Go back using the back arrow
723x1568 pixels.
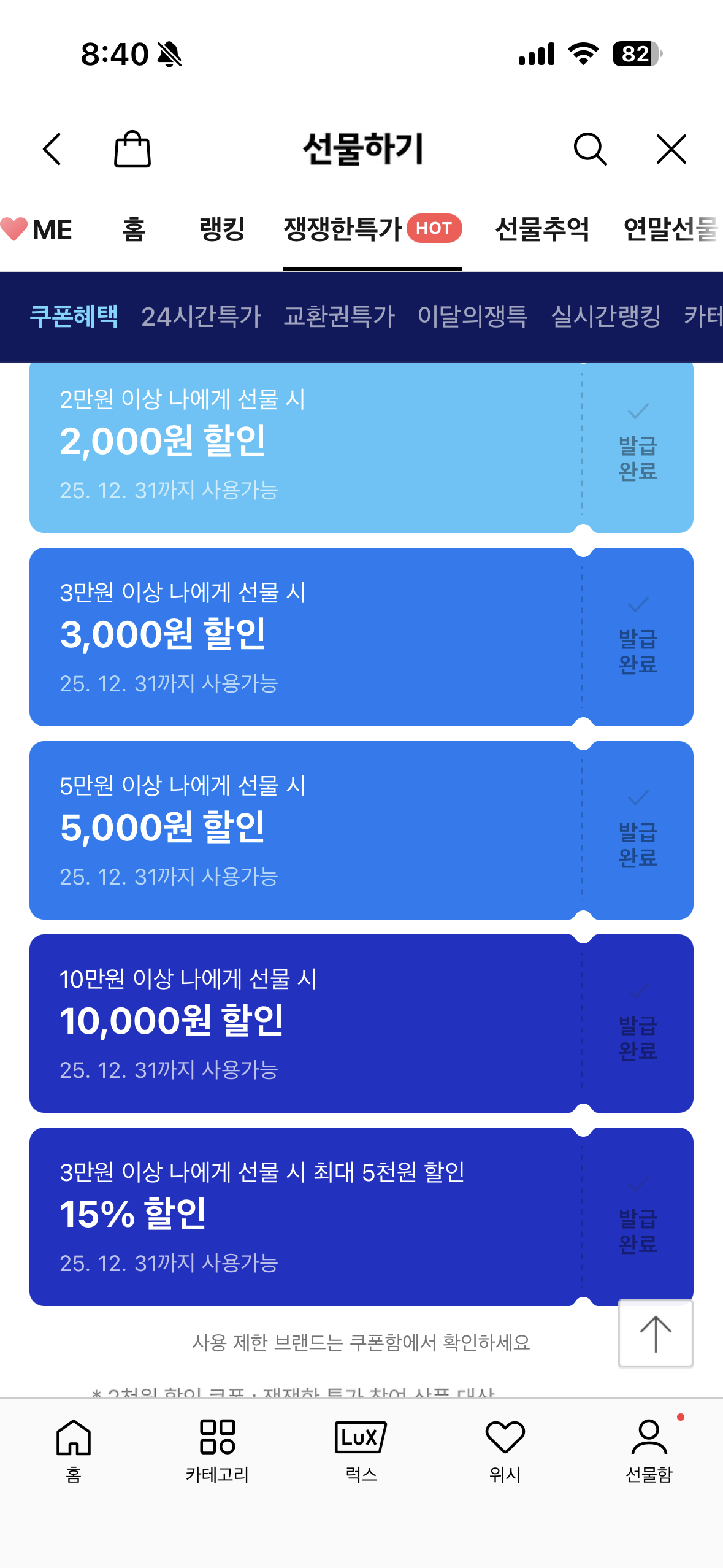[52, 148]
